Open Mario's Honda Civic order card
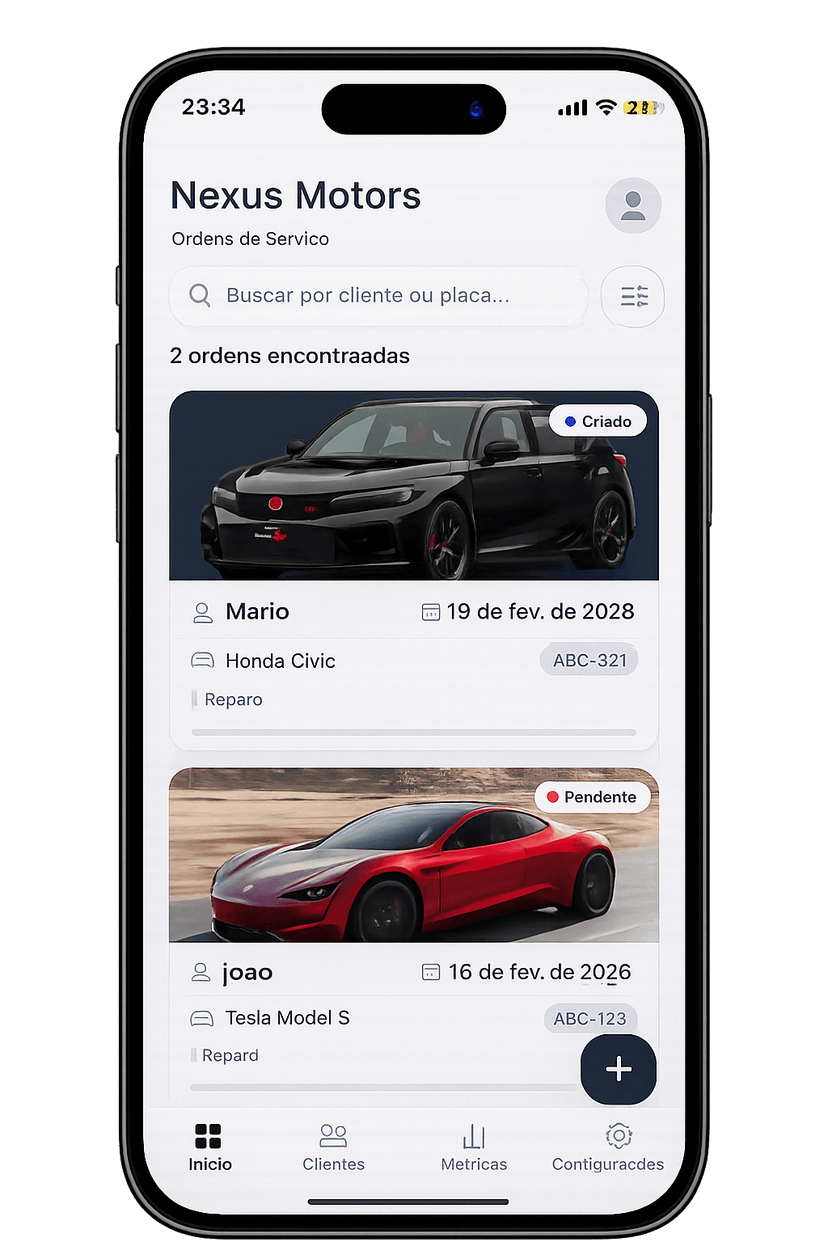The image size is (828, 1242). pyautogui.click(x=413, y=570)
